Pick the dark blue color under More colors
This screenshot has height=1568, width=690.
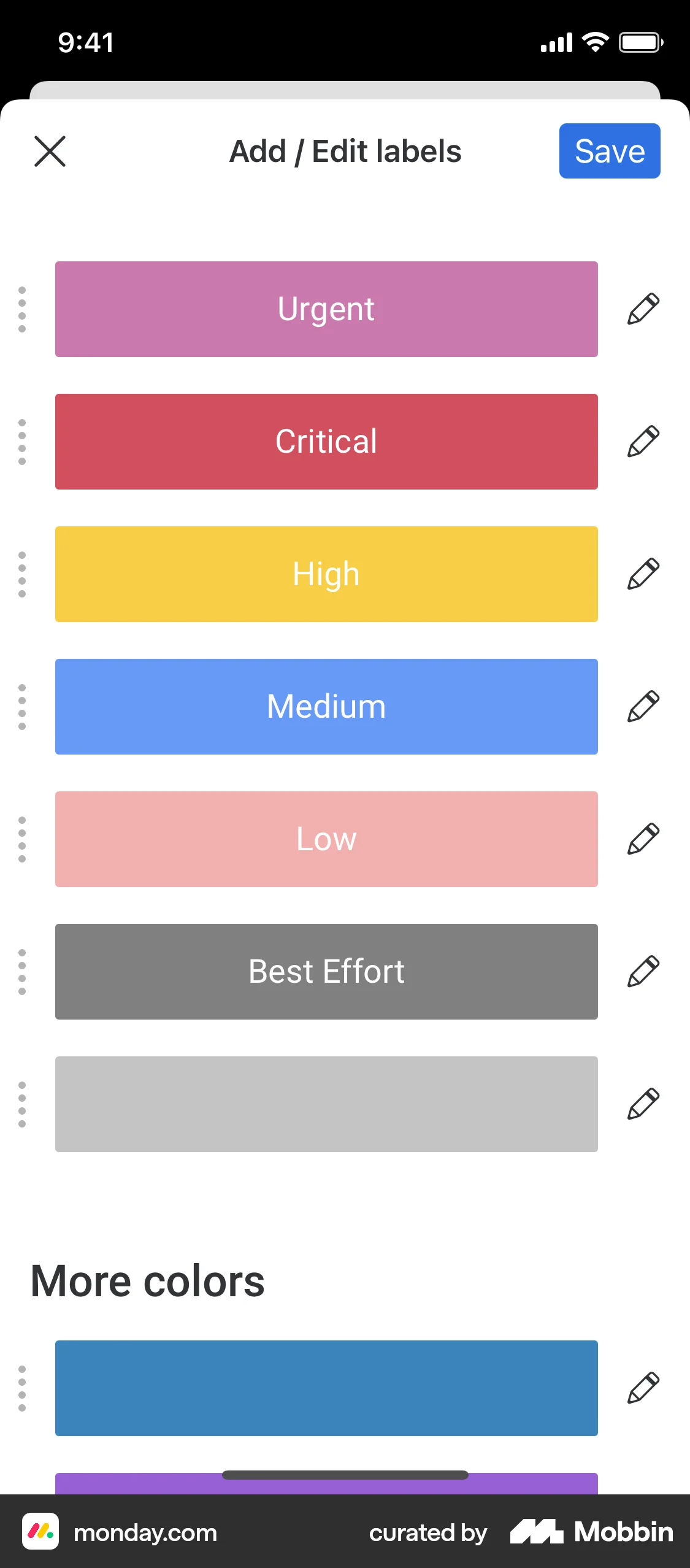tap(326, 1388)
